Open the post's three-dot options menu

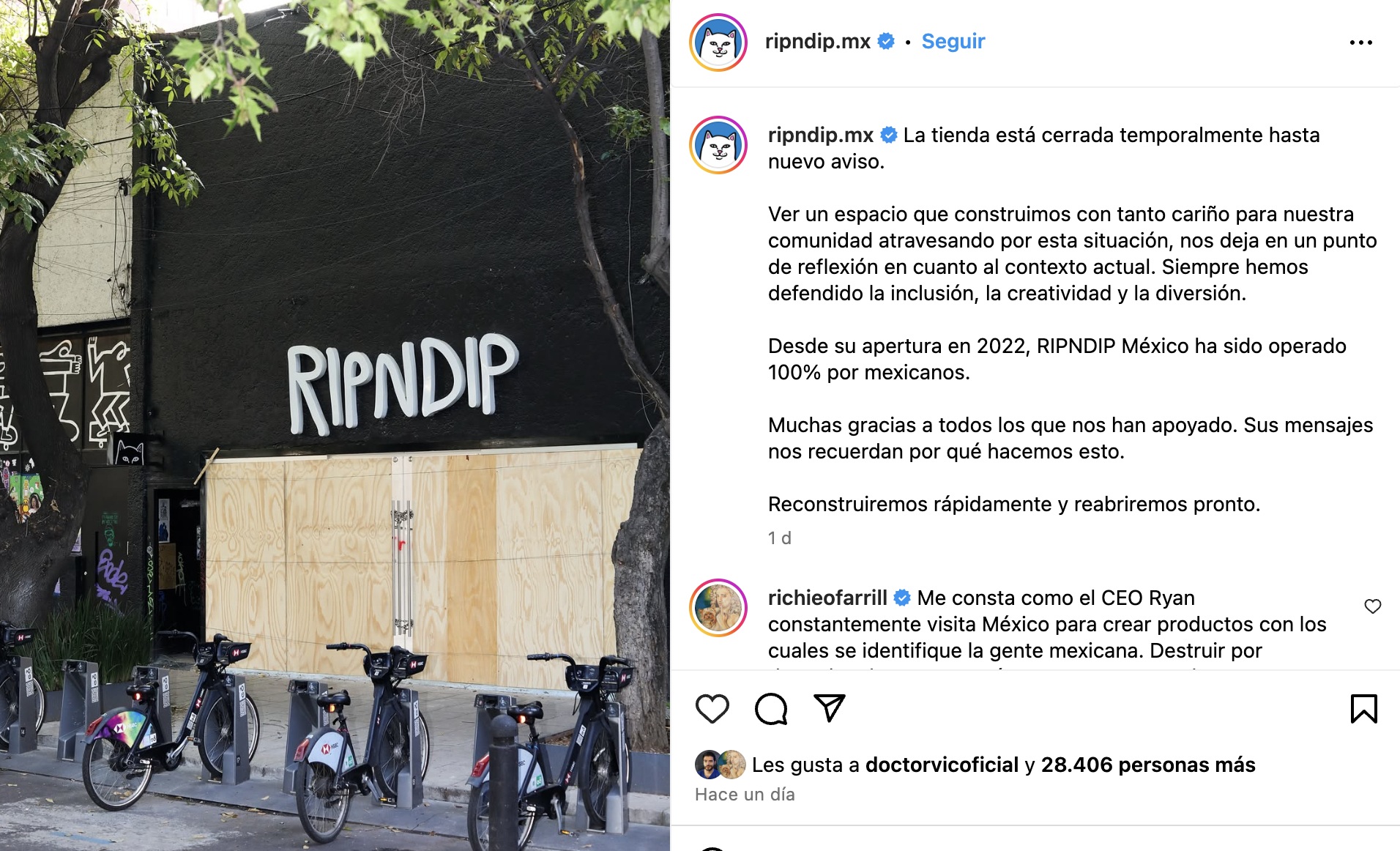pos(1360,42)
